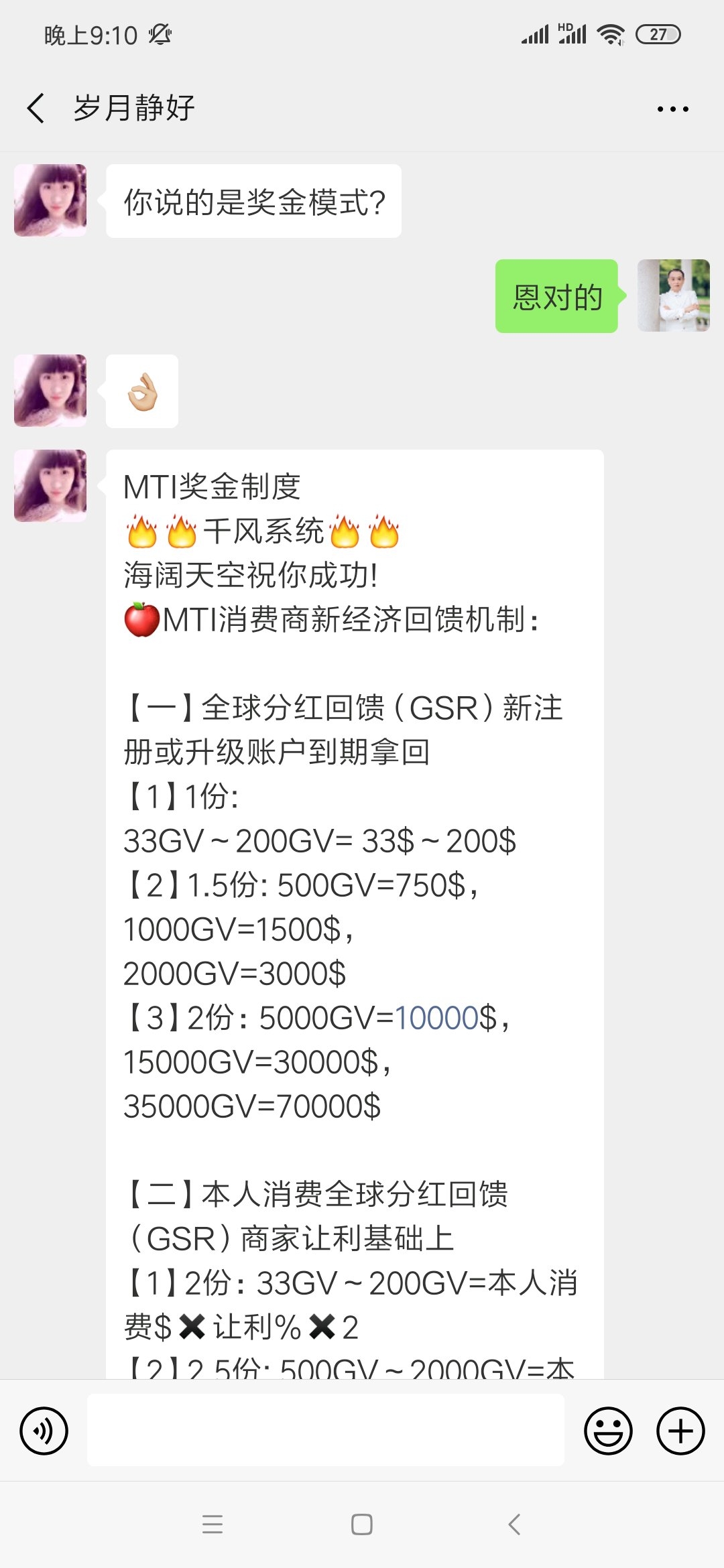Open the system recent apps button
Screen dimensions: 724x1568
(x=213, y=1524)
